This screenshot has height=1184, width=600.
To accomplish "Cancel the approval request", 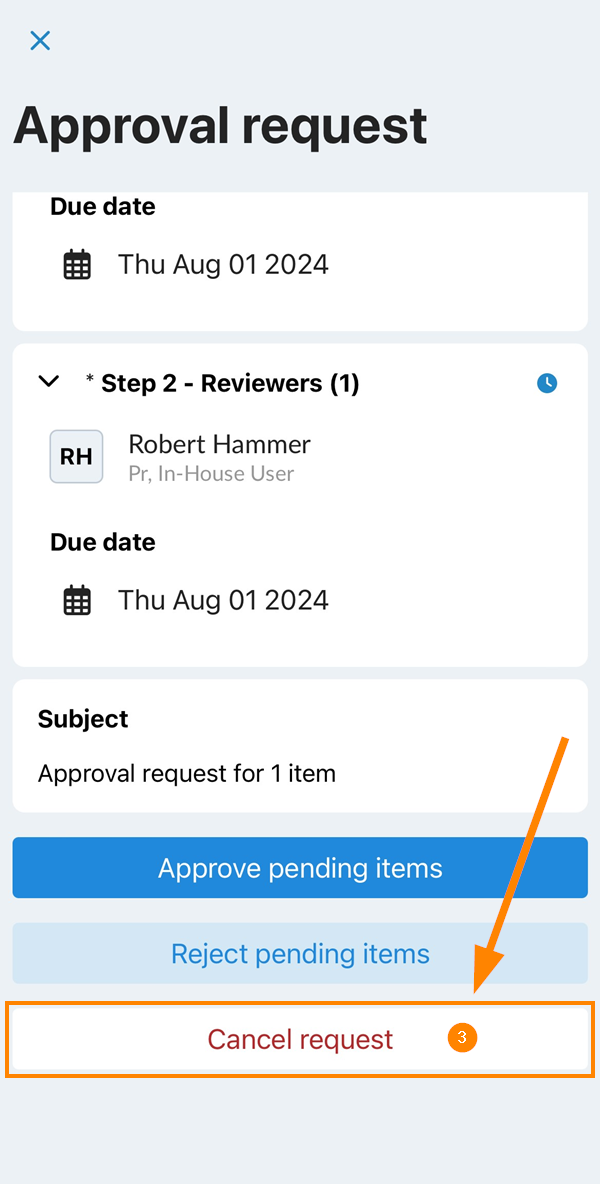I will click(x=300, y=1039).
